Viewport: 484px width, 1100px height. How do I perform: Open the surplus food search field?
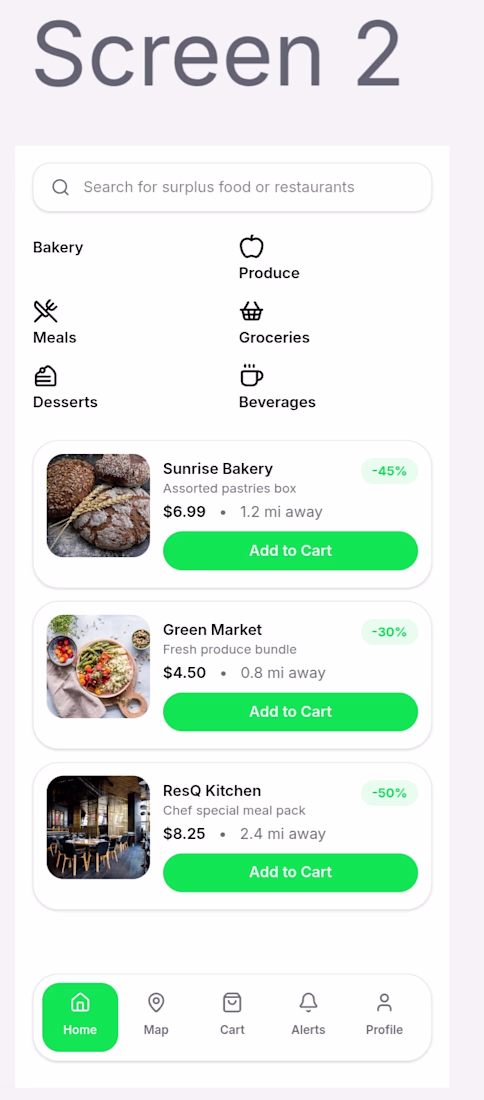click(x=232, y=187)
